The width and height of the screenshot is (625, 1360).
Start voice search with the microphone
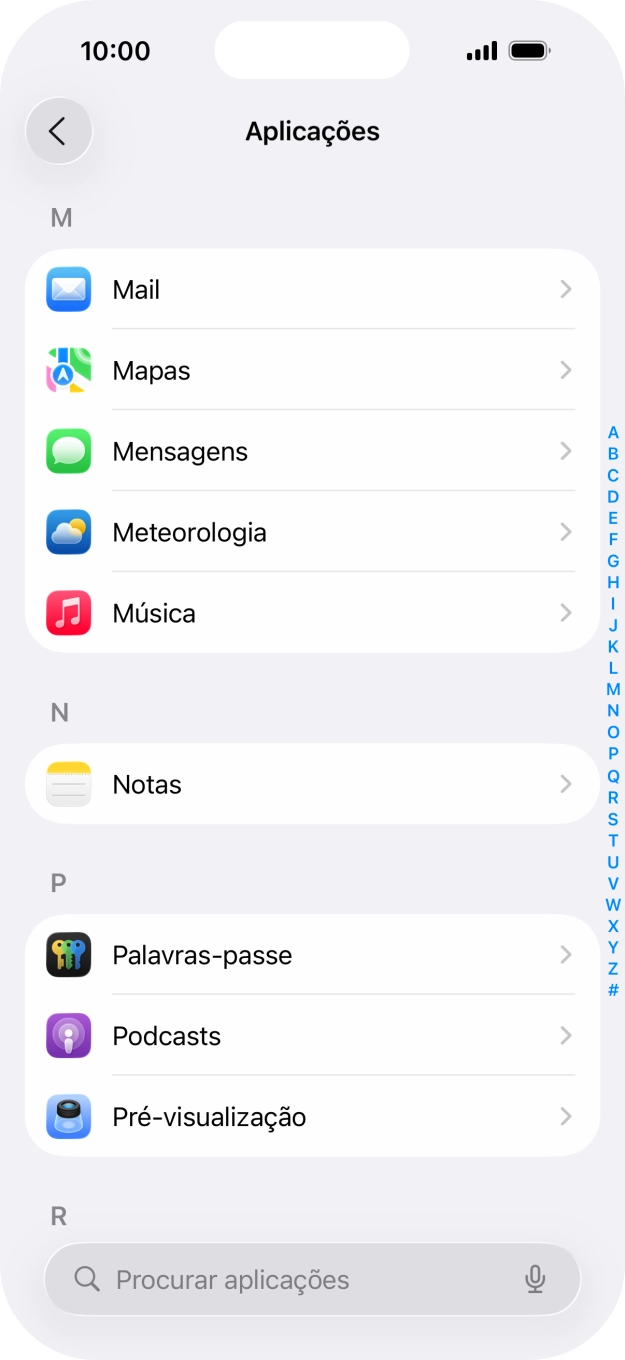click(535, 1279)
